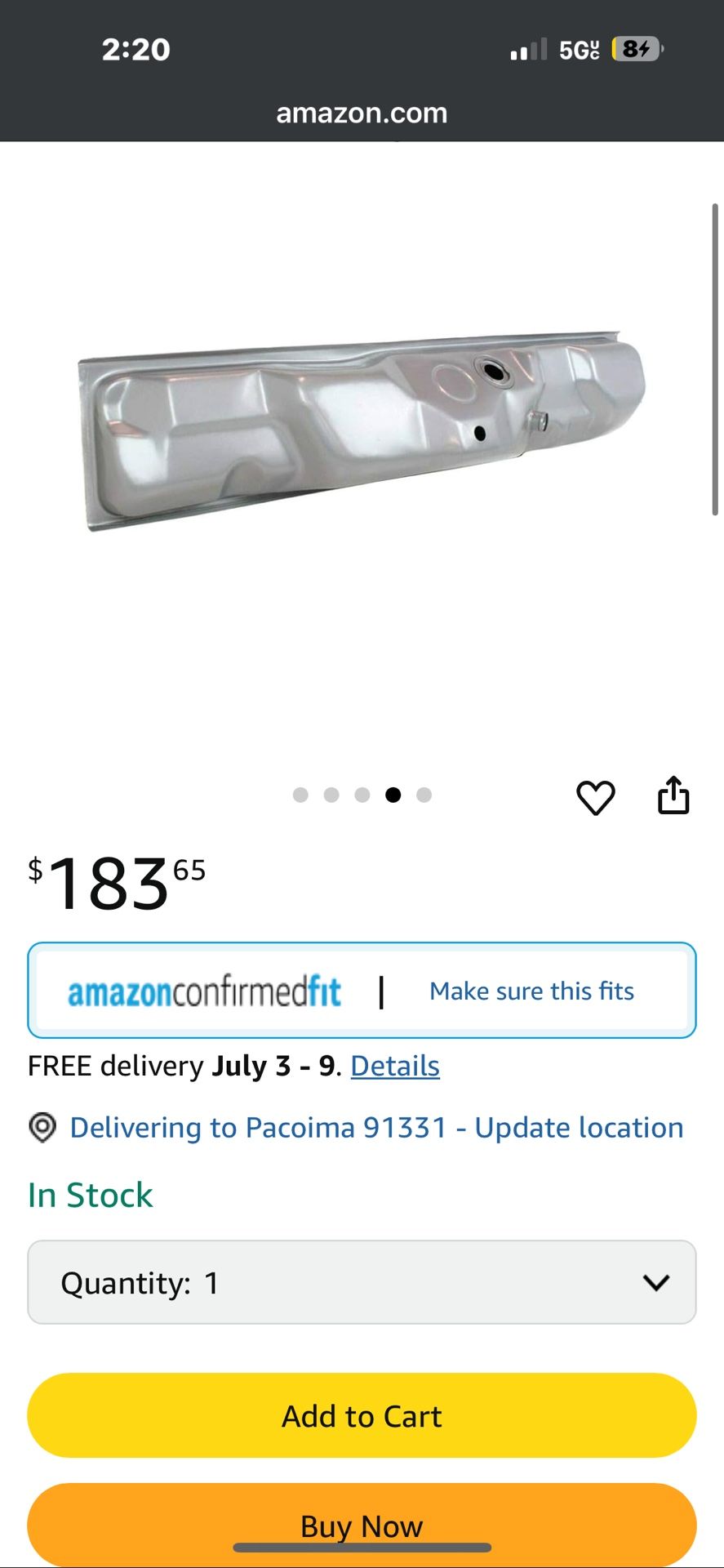Tap Make sure this fits
Image resolution: width=724 pixels, height=1568 pixels.
(531, 991)
